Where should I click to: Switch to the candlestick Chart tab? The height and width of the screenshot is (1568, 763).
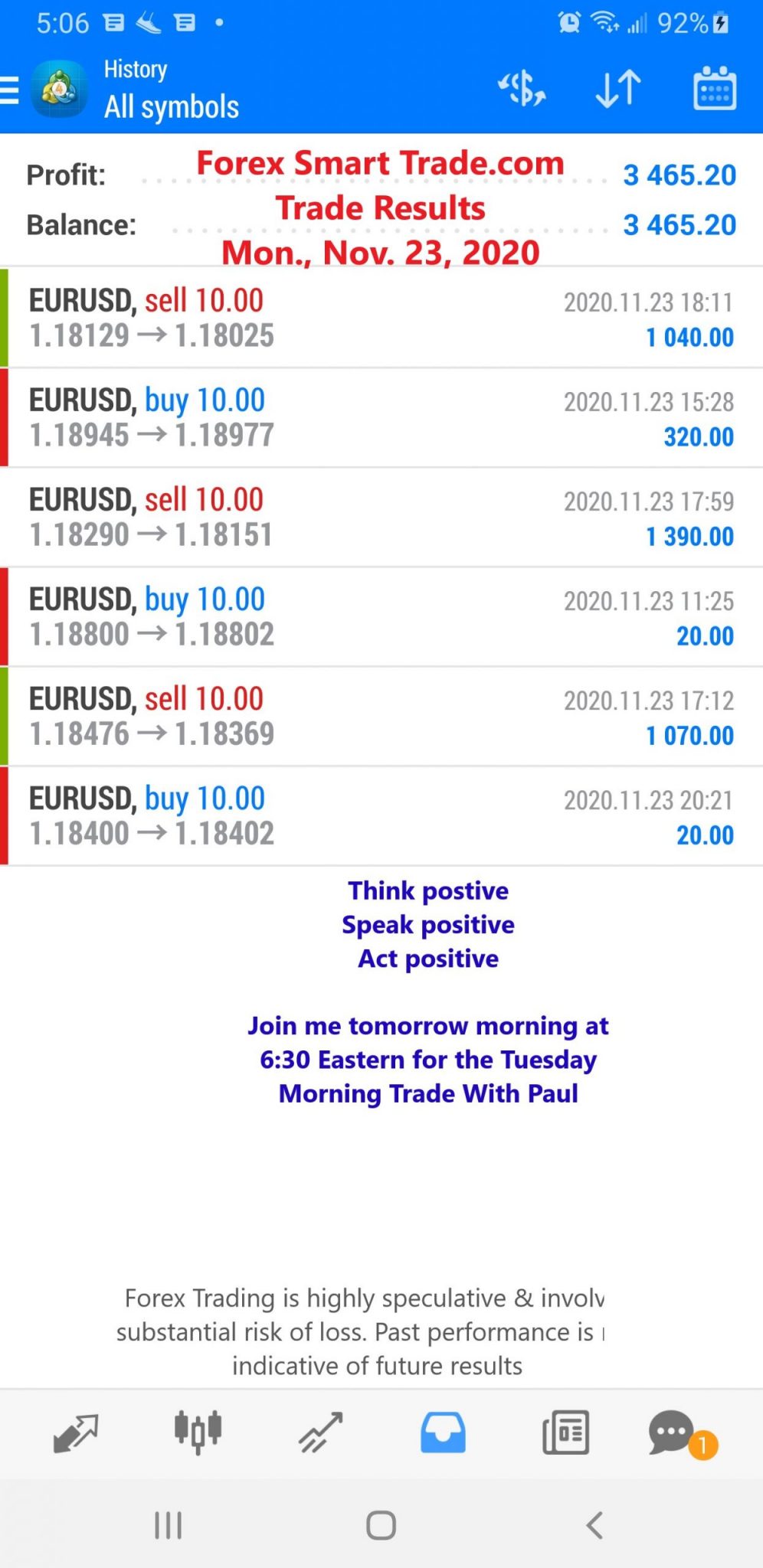[x=198, y=1432]
